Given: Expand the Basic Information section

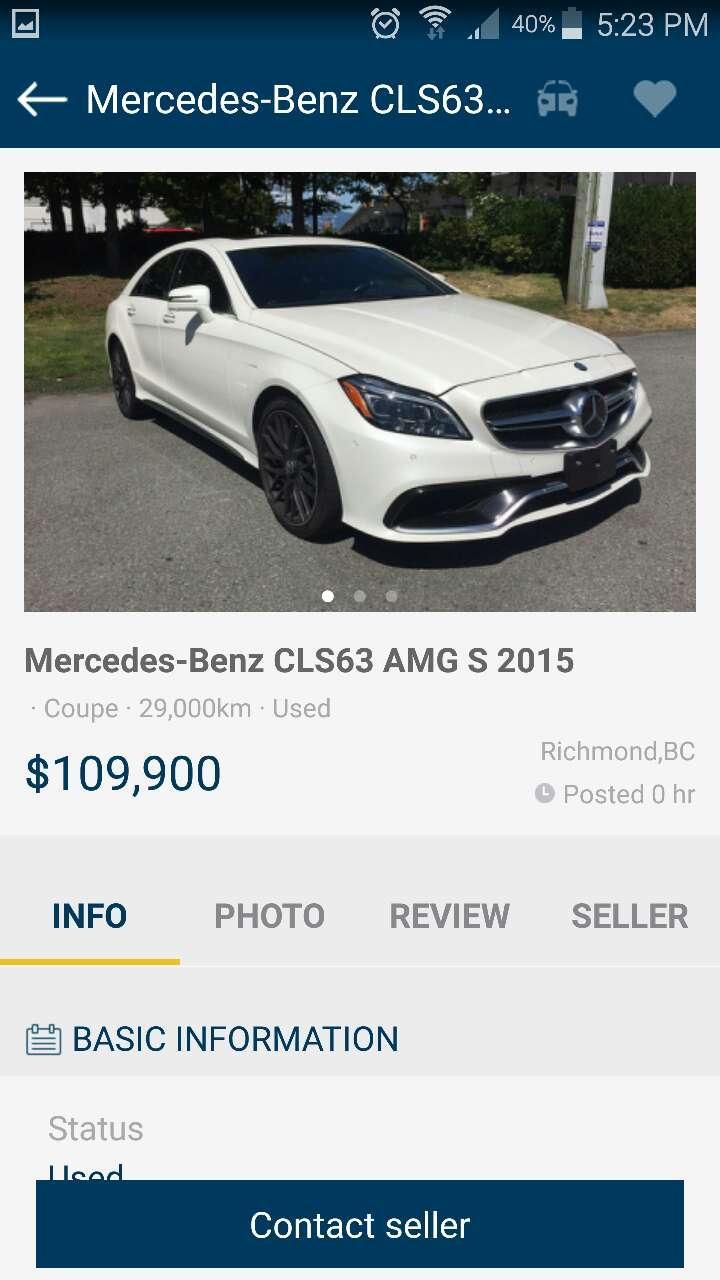Looking at the screenshot, I should [233, 1038].
